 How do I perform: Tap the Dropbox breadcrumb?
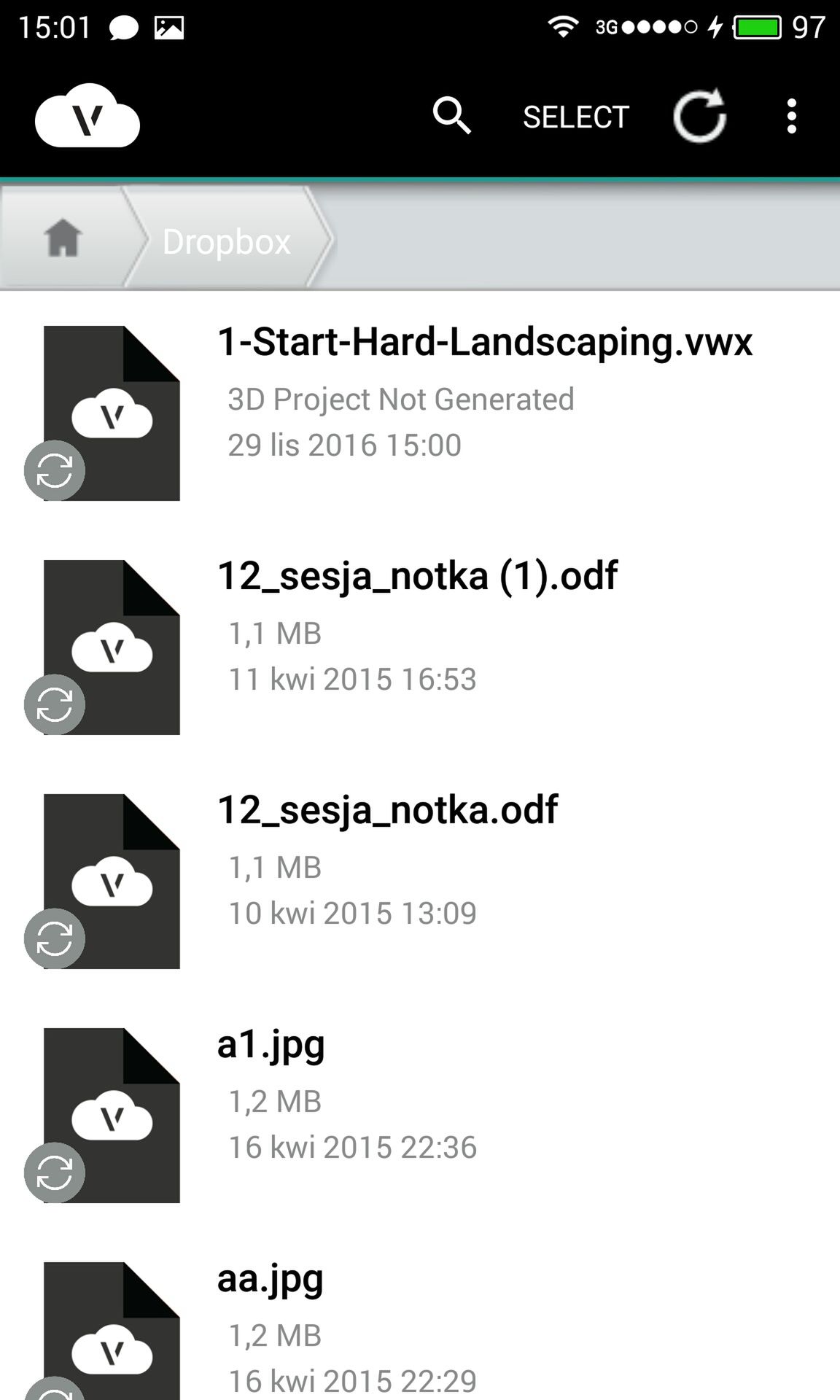(227, 241)
